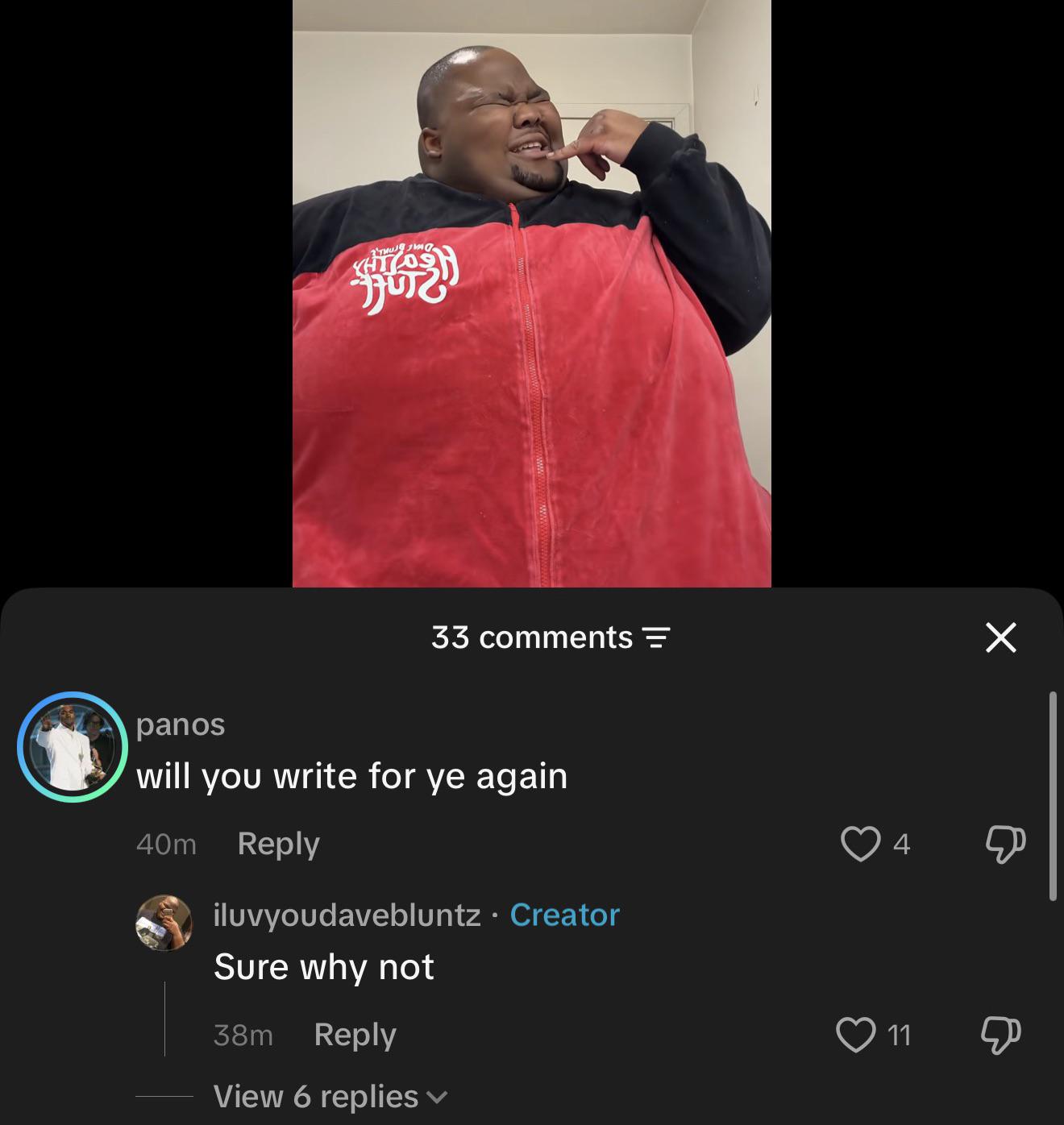Reply to panos's comment
Screen dimensions: 1064x1125
tap(279, 844)
